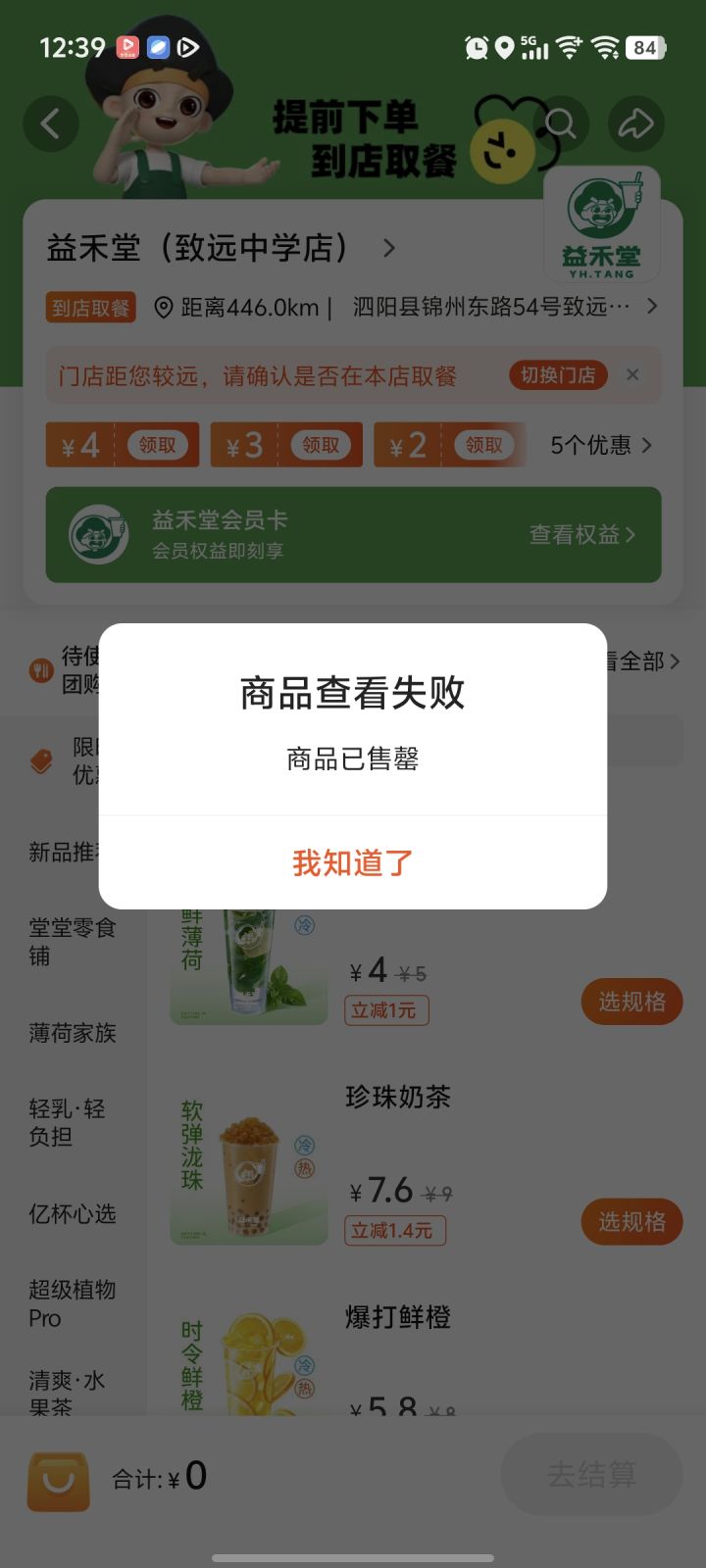Tap the 热 option on 爆打鲜橙
Image resolution: width=706 pixels, height=1568 pixels.
[x=304, y=1387]
